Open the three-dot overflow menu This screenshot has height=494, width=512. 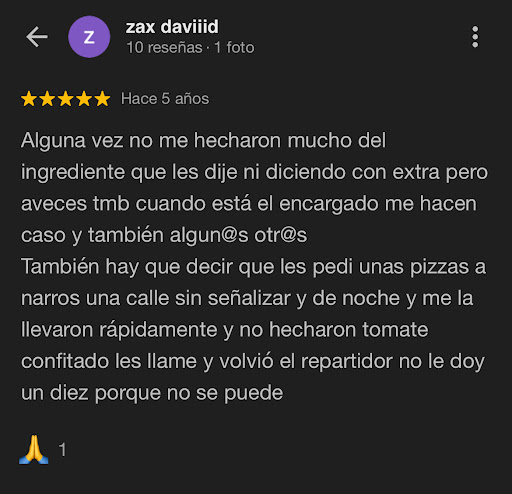click(475, 37)
